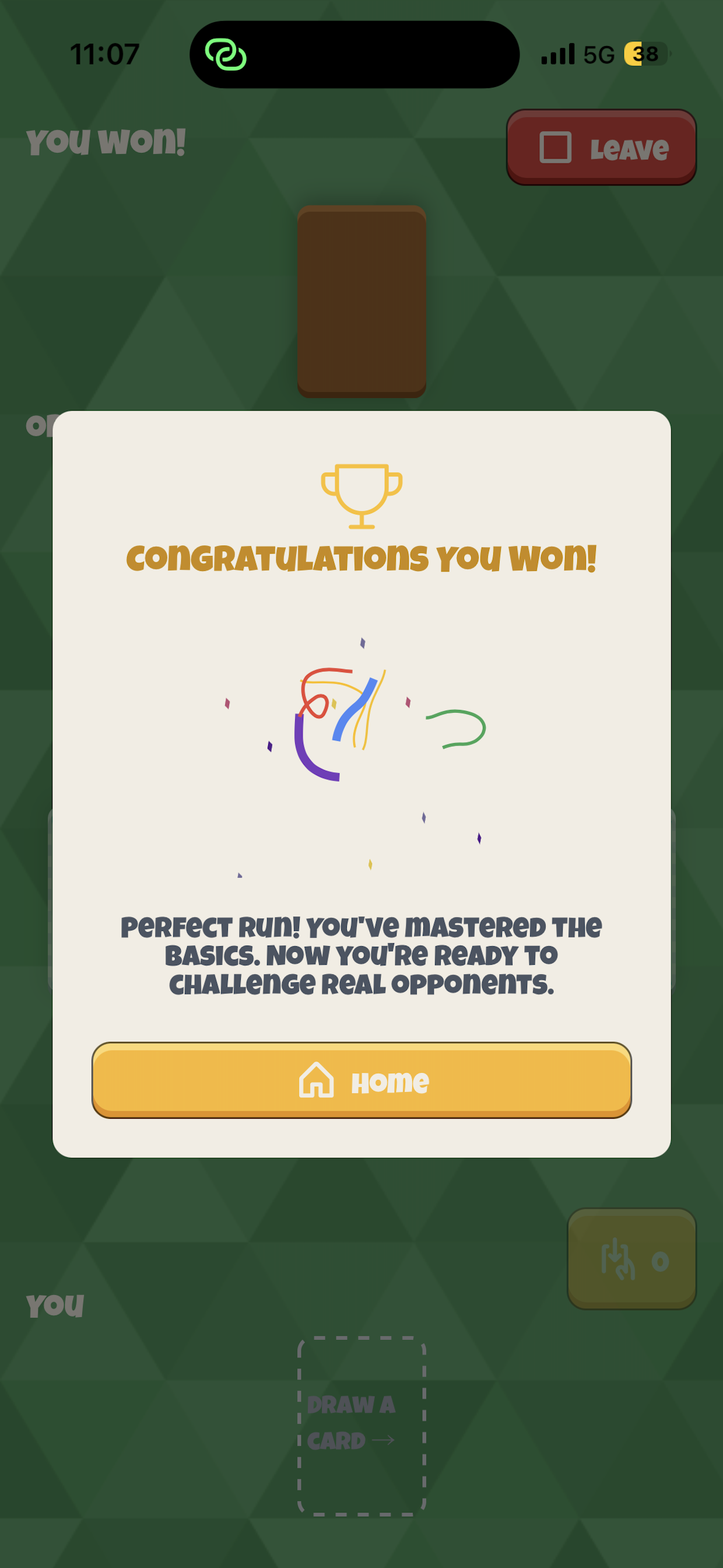Screen dimensions: 723x1568
Task: Click the arrow next to the Draw a Card label
Action: coord(385,1441)
